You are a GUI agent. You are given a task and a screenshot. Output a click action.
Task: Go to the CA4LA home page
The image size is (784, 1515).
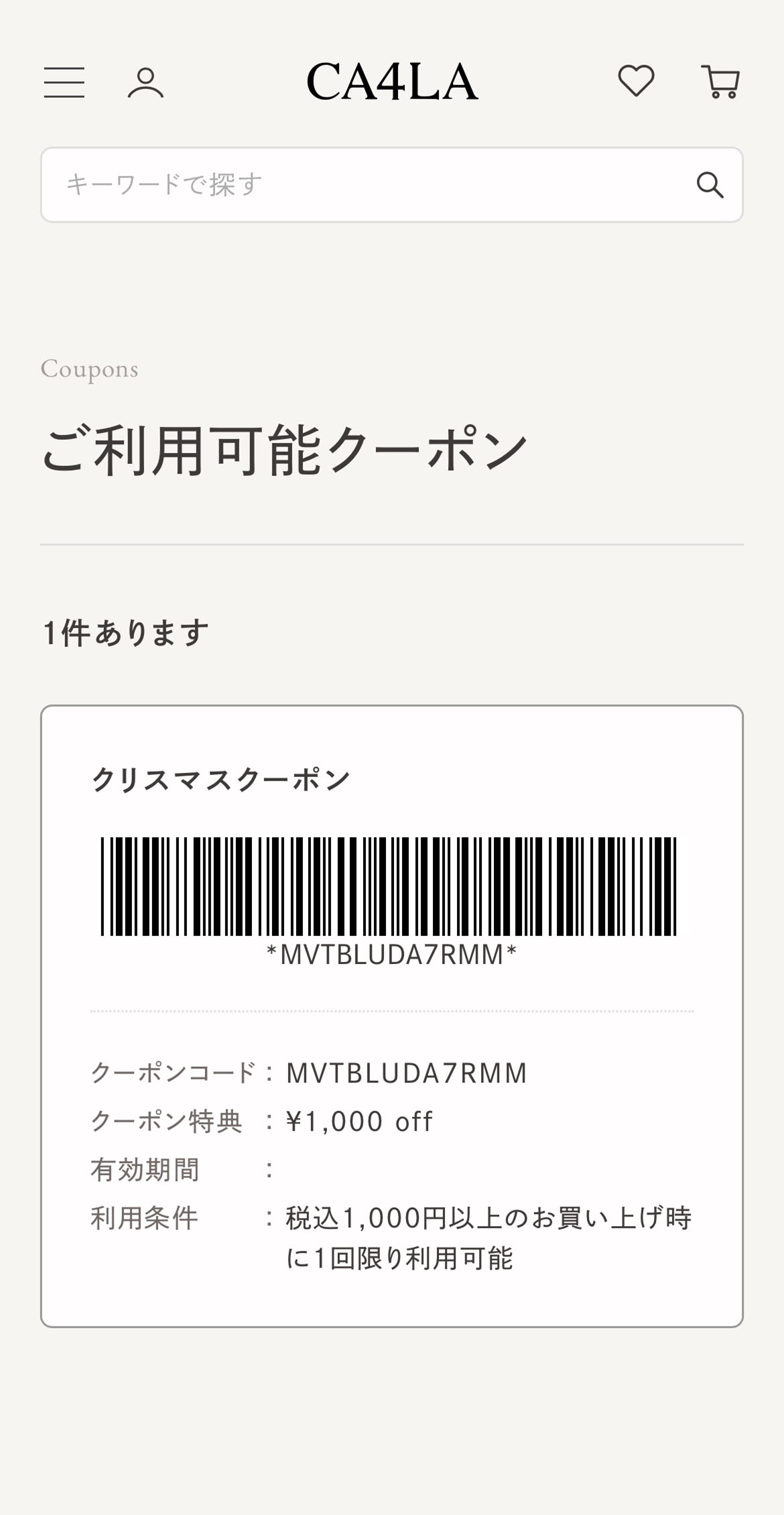click(392, 82)
